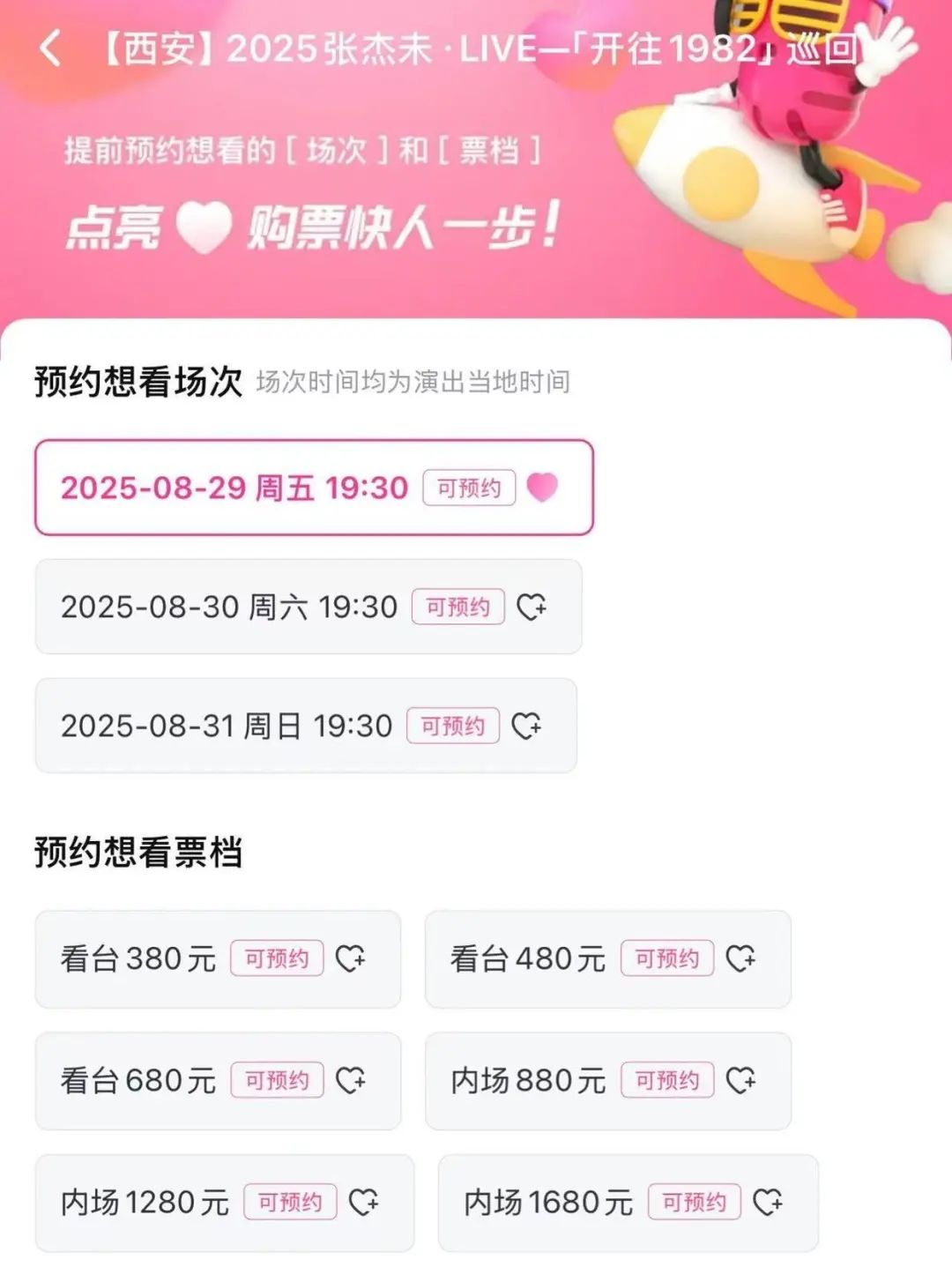Pick the 内场 1680元 ticket tier
The width and height of the screenshot is (952, 1282).
tap(628, 1202)
